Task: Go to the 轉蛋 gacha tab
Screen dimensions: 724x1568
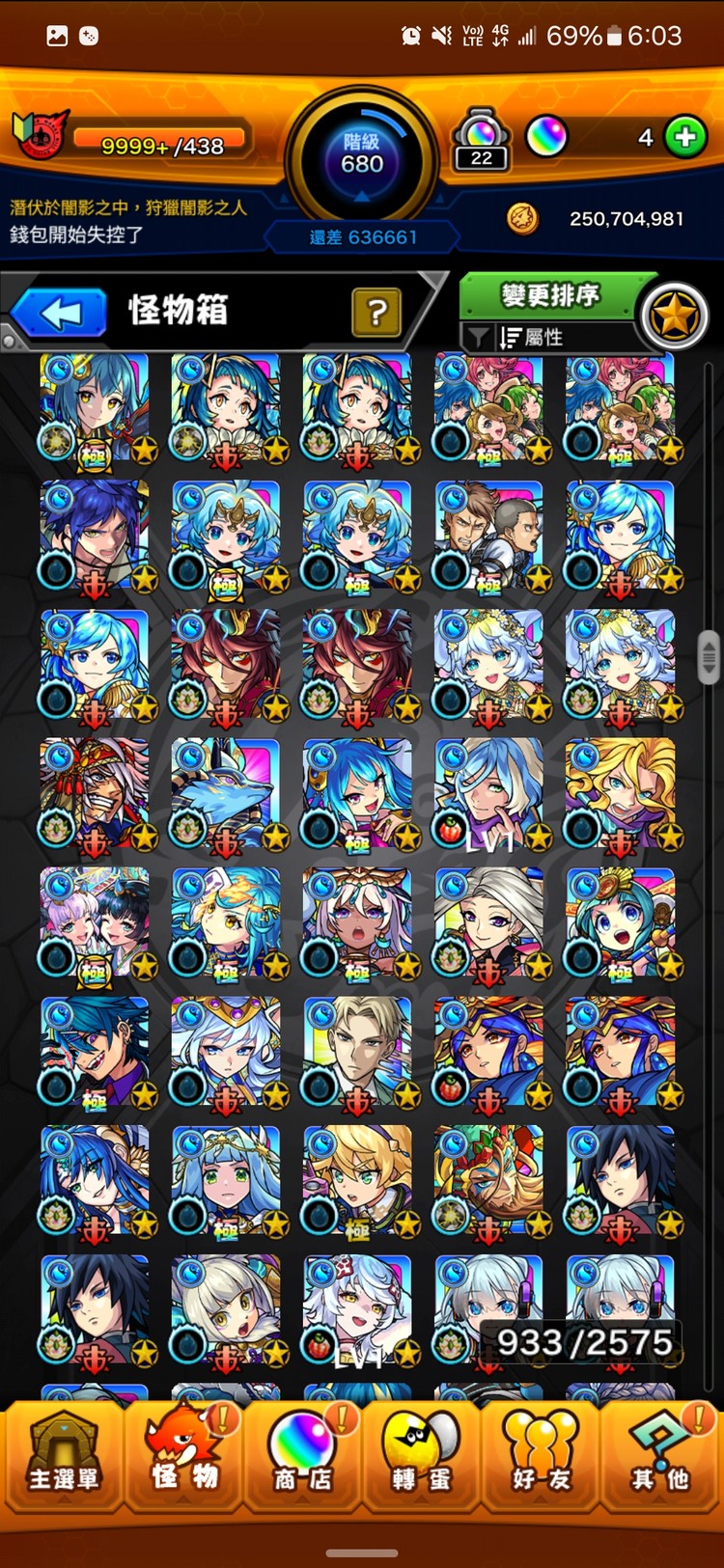Action: point(422,1456)
